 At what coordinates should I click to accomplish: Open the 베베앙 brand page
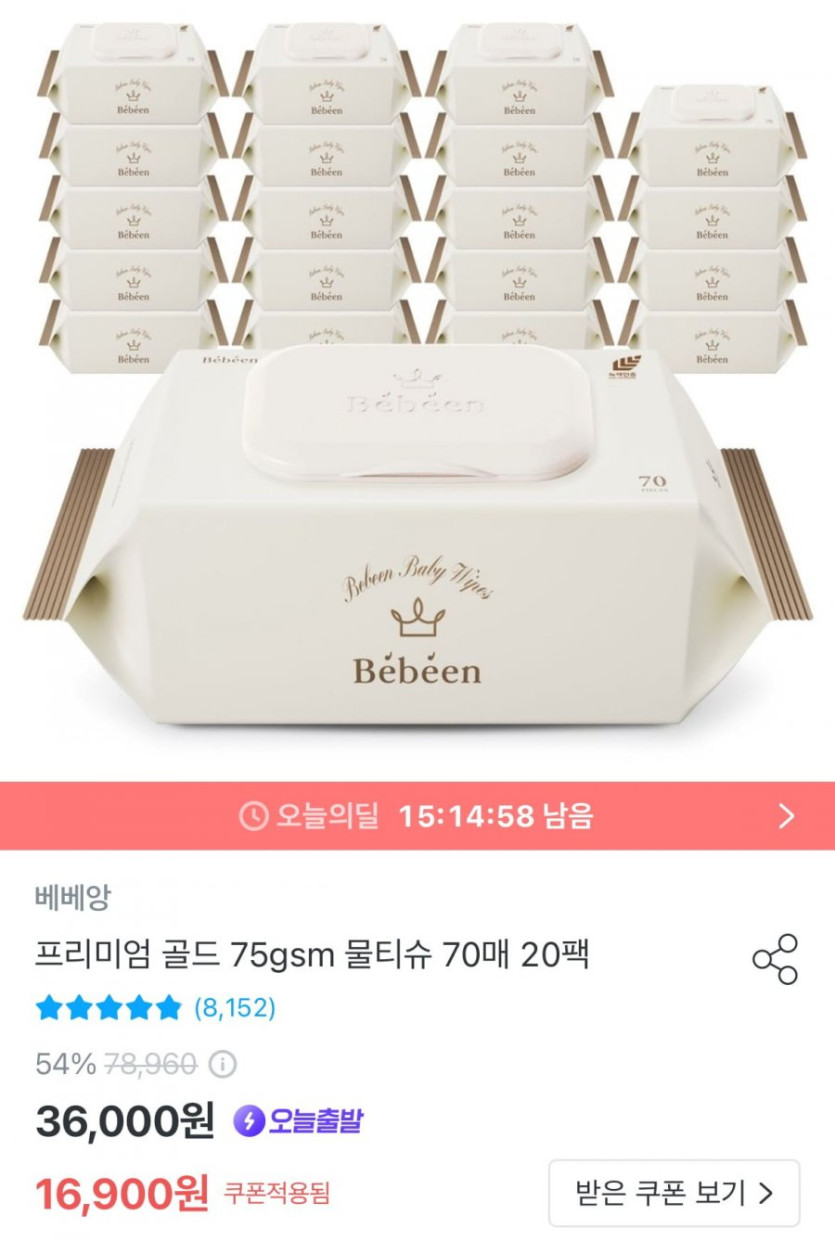72,897
